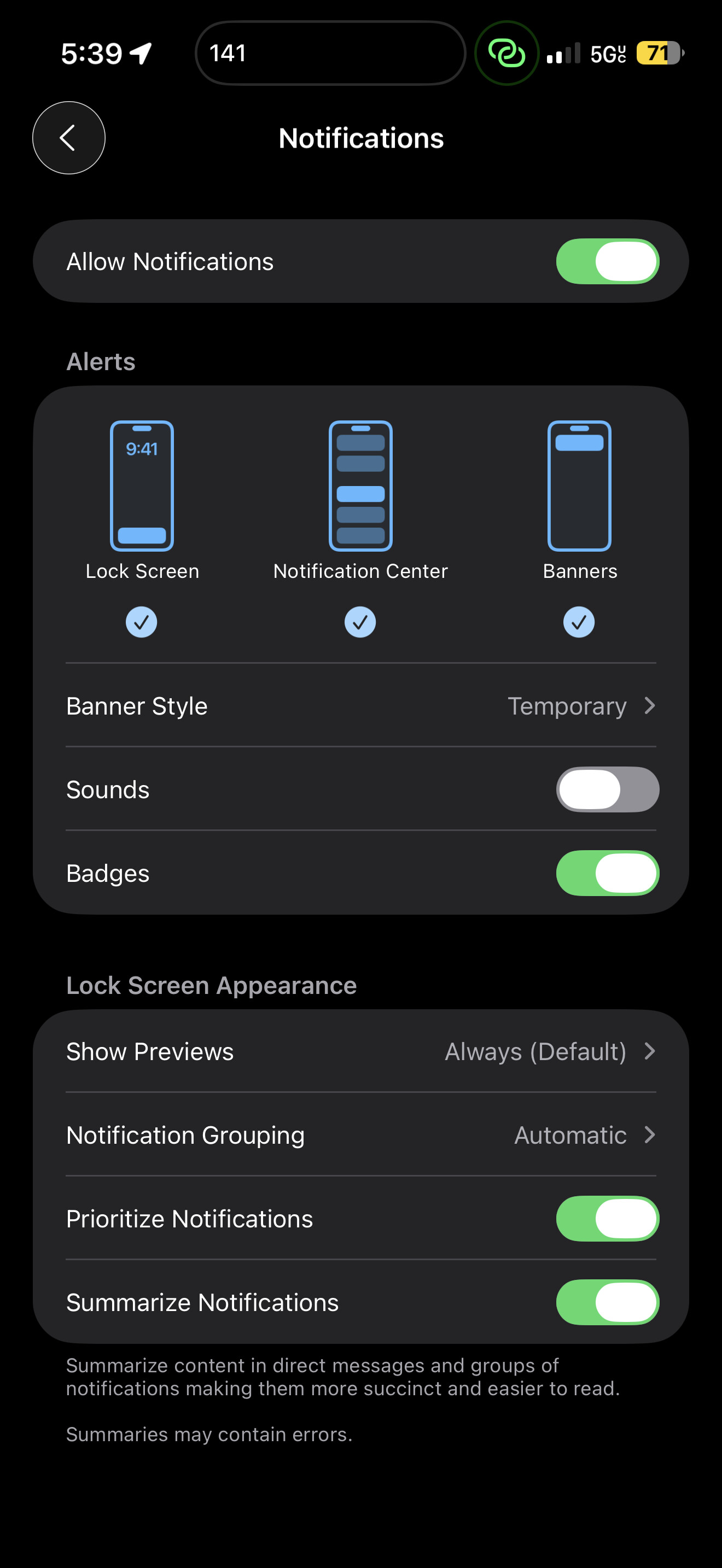Screen dimensions: 722x1568
Task: Open Notification Grouping options
Action: pos(360,1134)
